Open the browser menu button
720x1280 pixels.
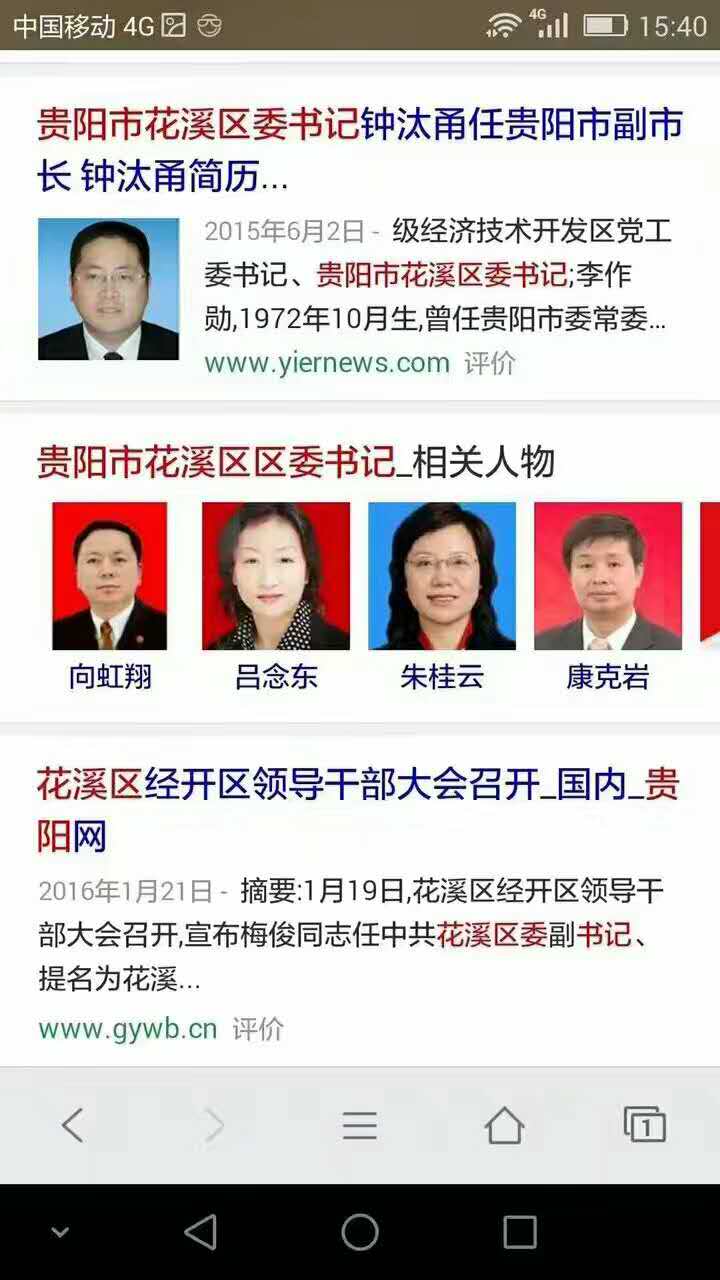click(360, 1126)
